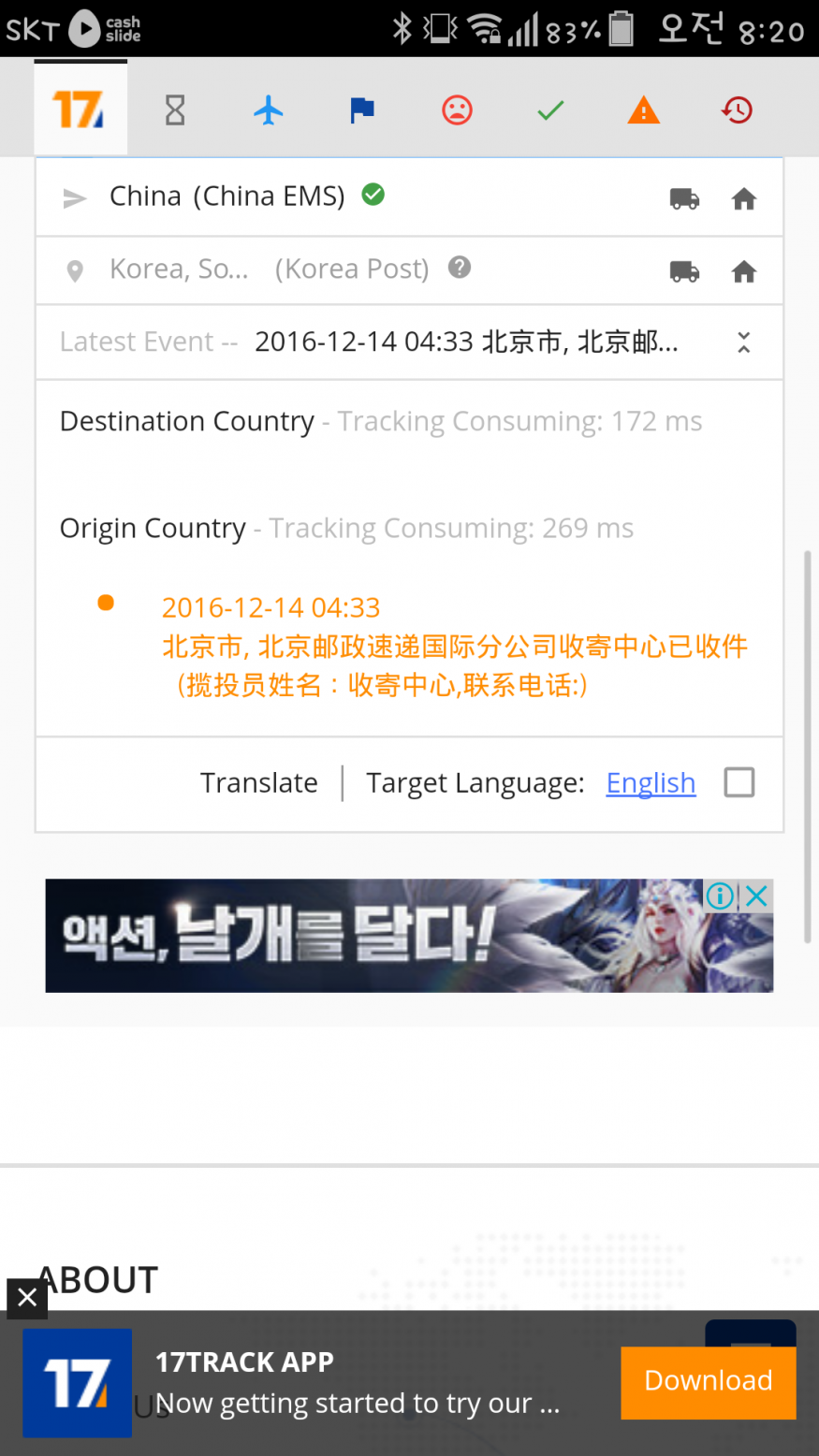Tap the truck icon on Korea Post row

pyautogui.click(x=684, y=271)
